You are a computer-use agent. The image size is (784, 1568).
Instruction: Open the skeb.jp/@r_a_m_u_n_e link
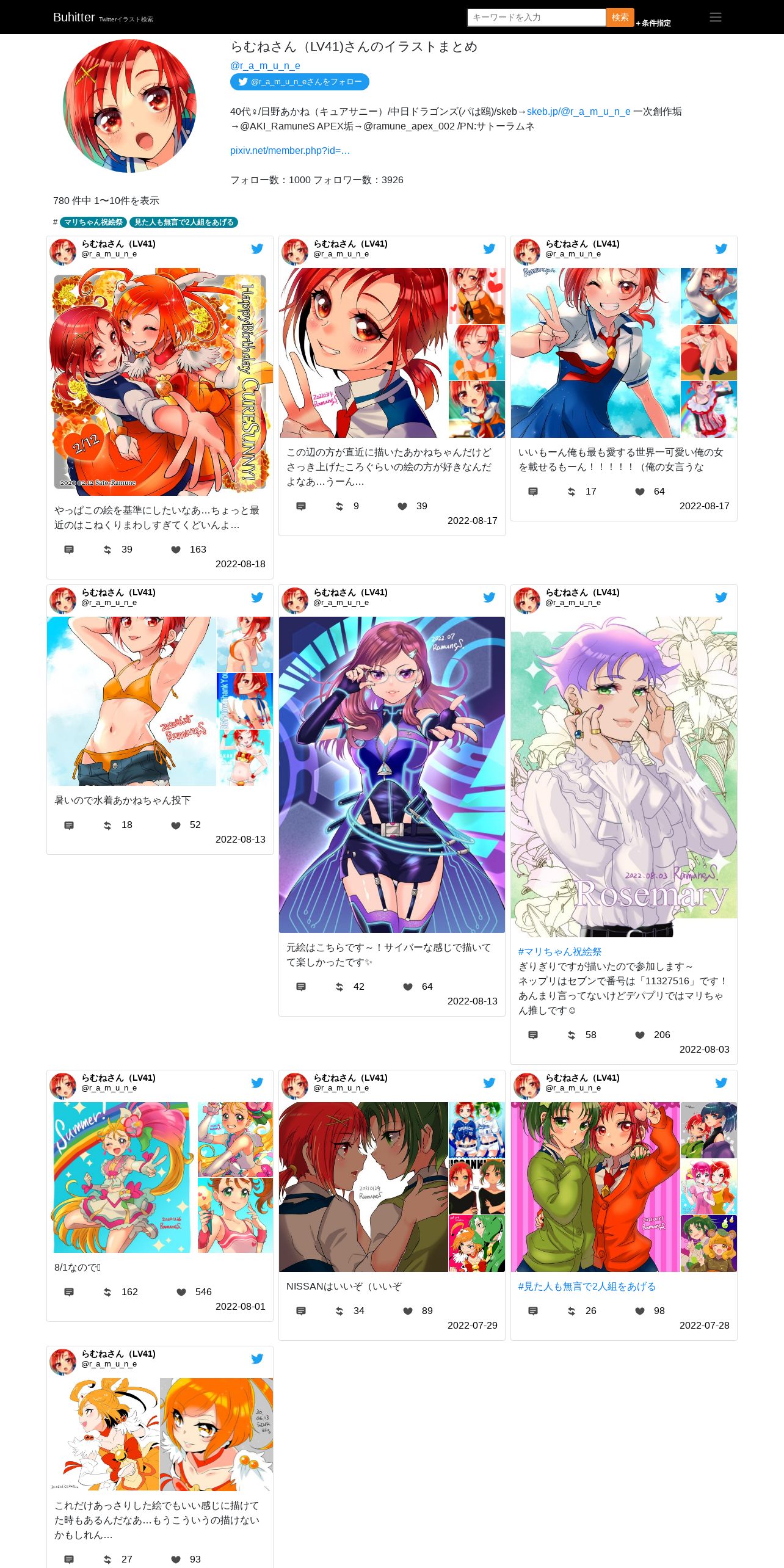(578, 111)
